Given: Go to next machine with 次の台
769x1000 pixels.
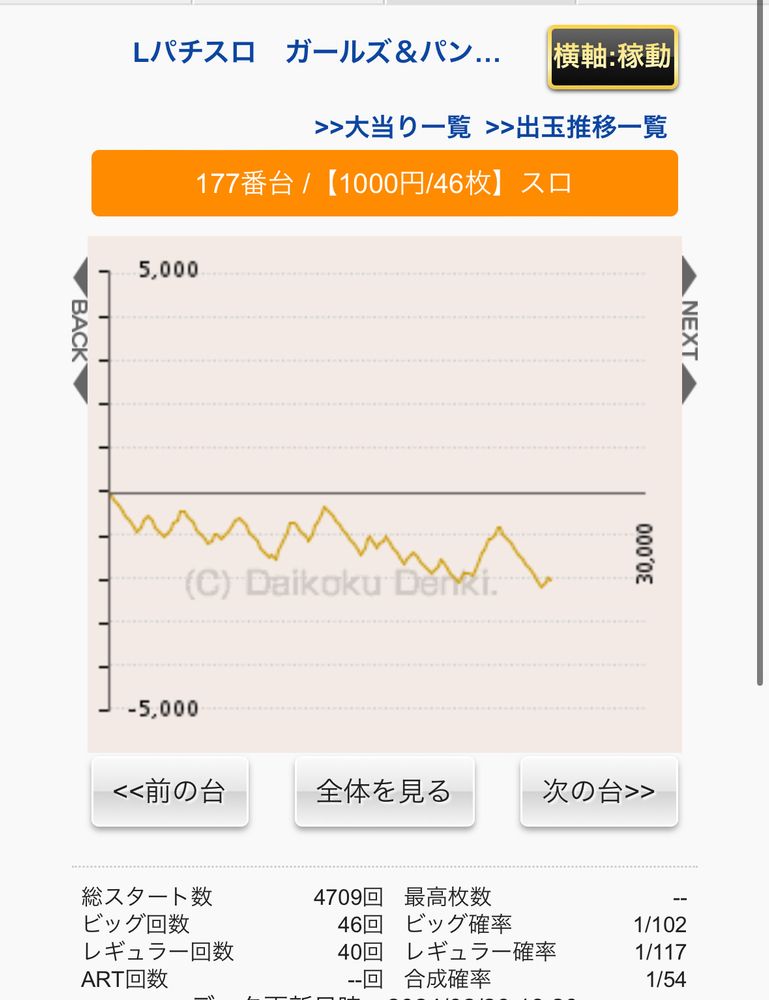Looking at the screenshot, I should click(599, 791).
